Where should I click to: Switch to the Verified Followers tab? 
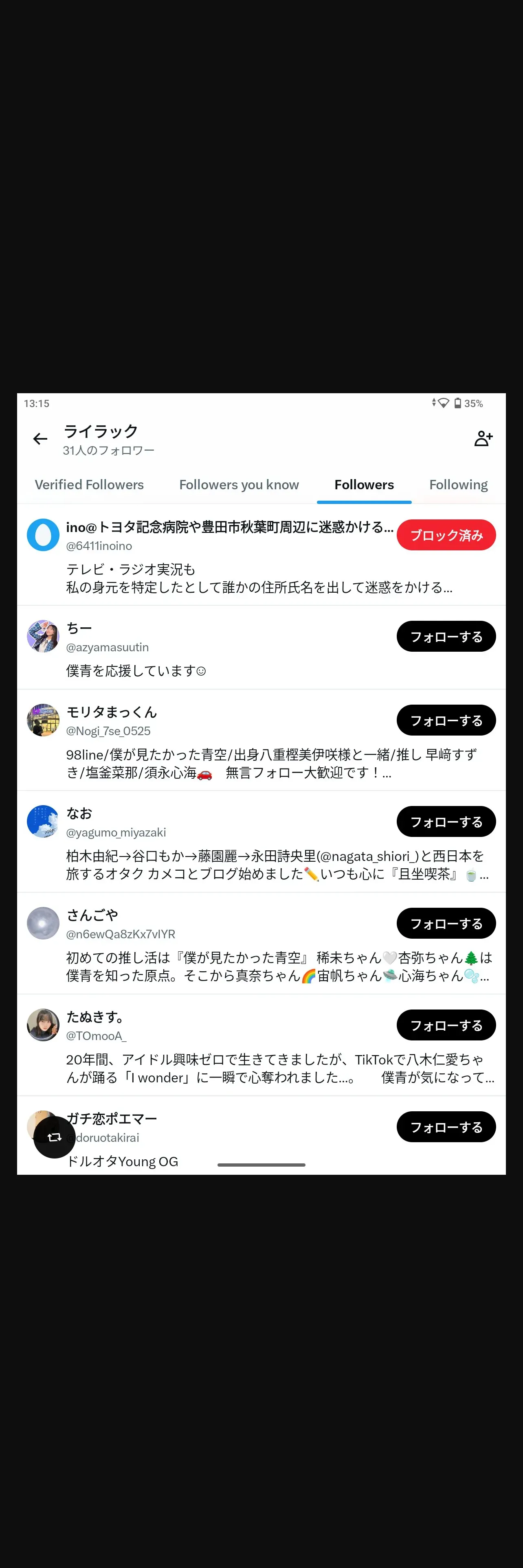point(89,484)
